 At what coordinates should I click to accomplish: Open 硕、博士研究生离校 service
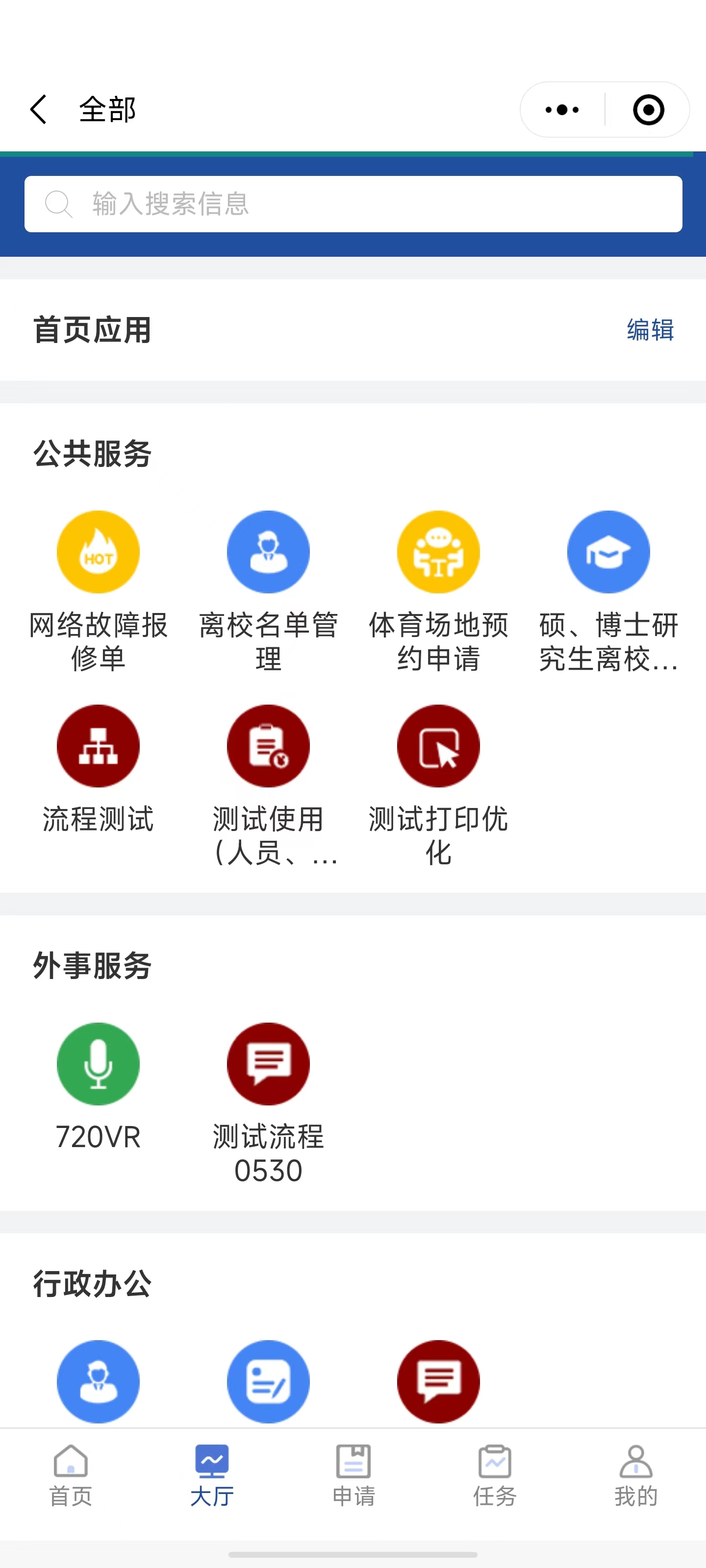pyautogui.click(x=608, y=591)
